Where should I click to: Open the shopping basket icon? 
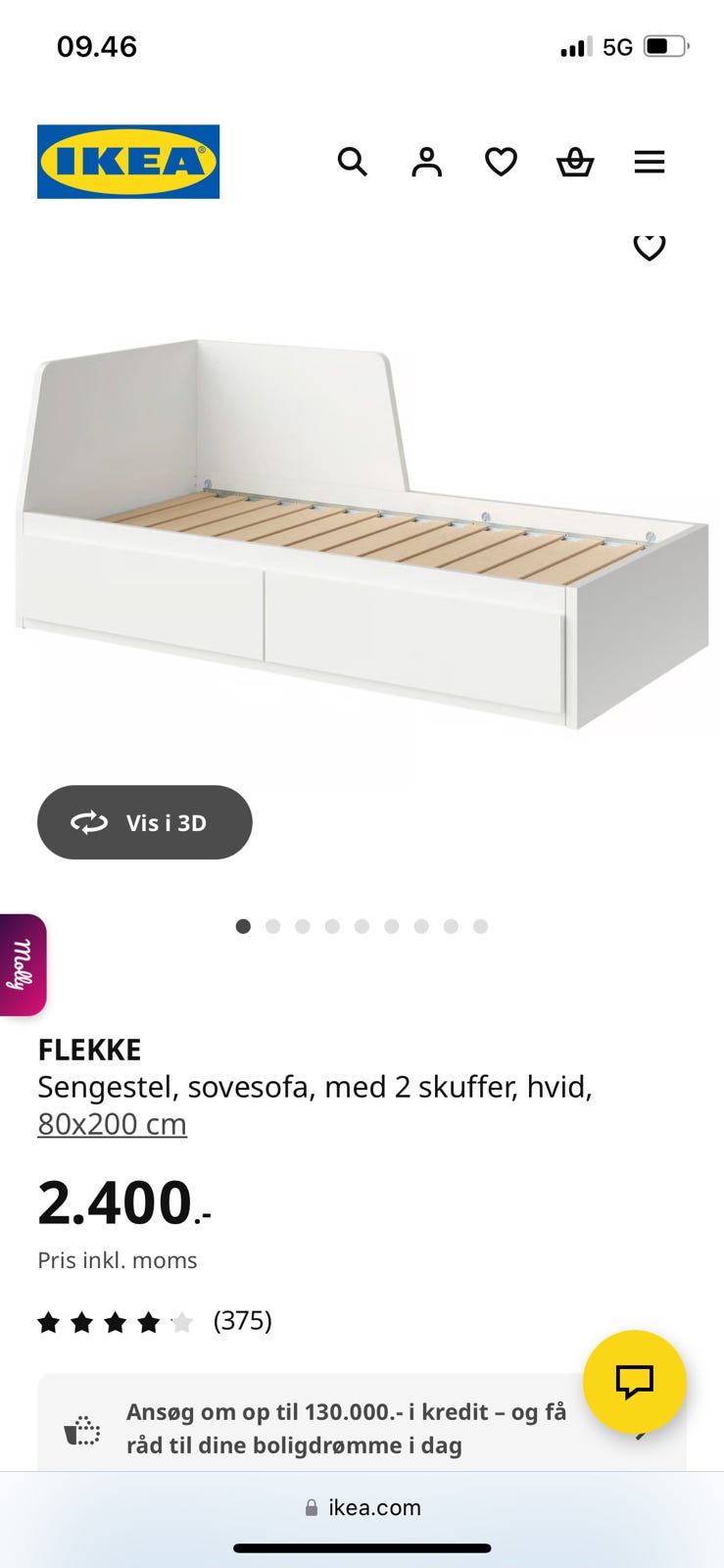pyautogui.click(x=575, y=163)
